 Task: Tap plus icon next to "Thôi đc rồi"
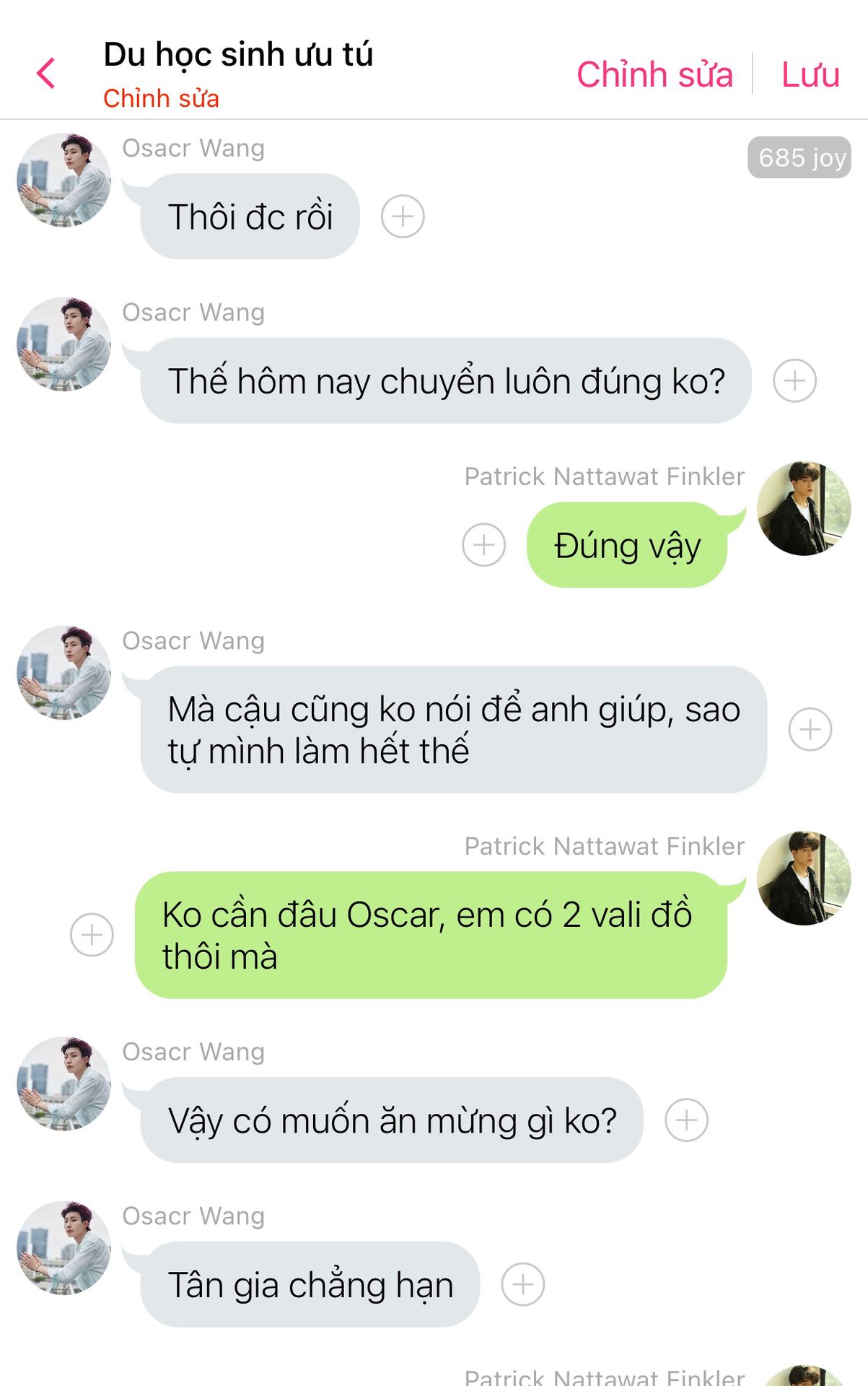click(x=403, y=216)
